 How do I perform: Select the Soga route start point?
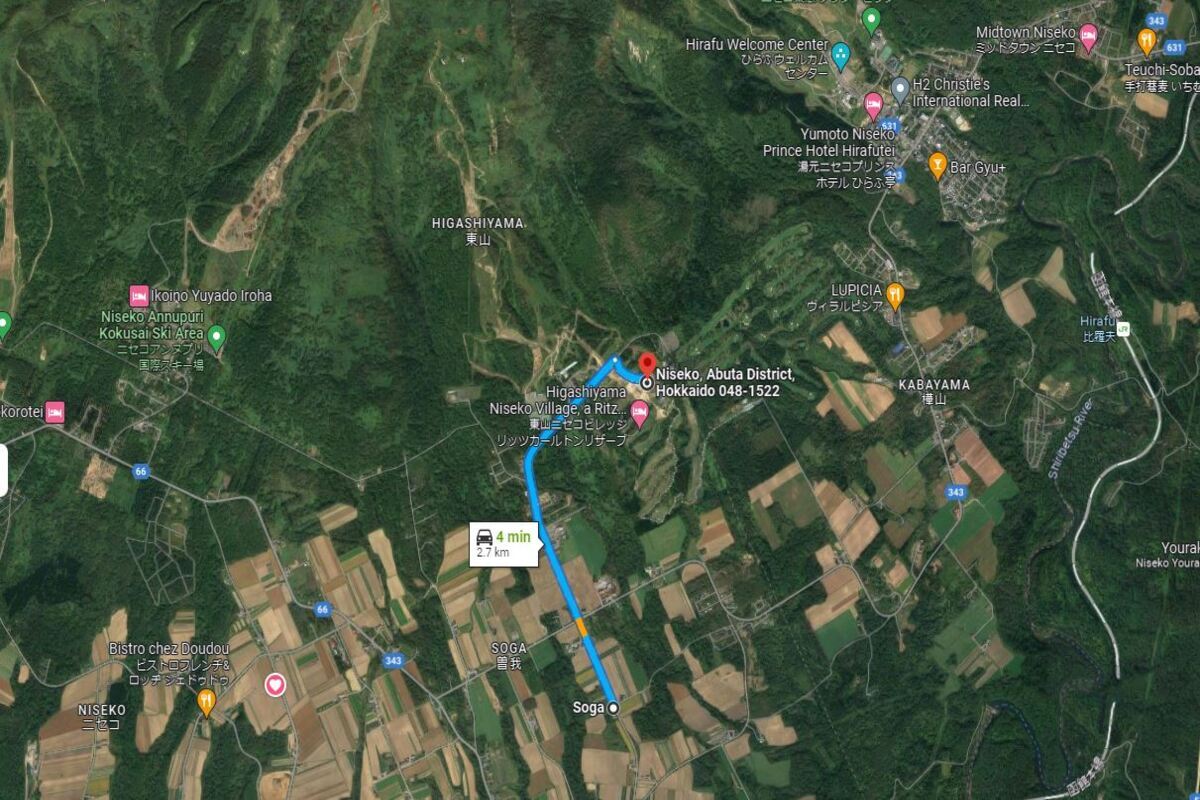pos(613,708)
